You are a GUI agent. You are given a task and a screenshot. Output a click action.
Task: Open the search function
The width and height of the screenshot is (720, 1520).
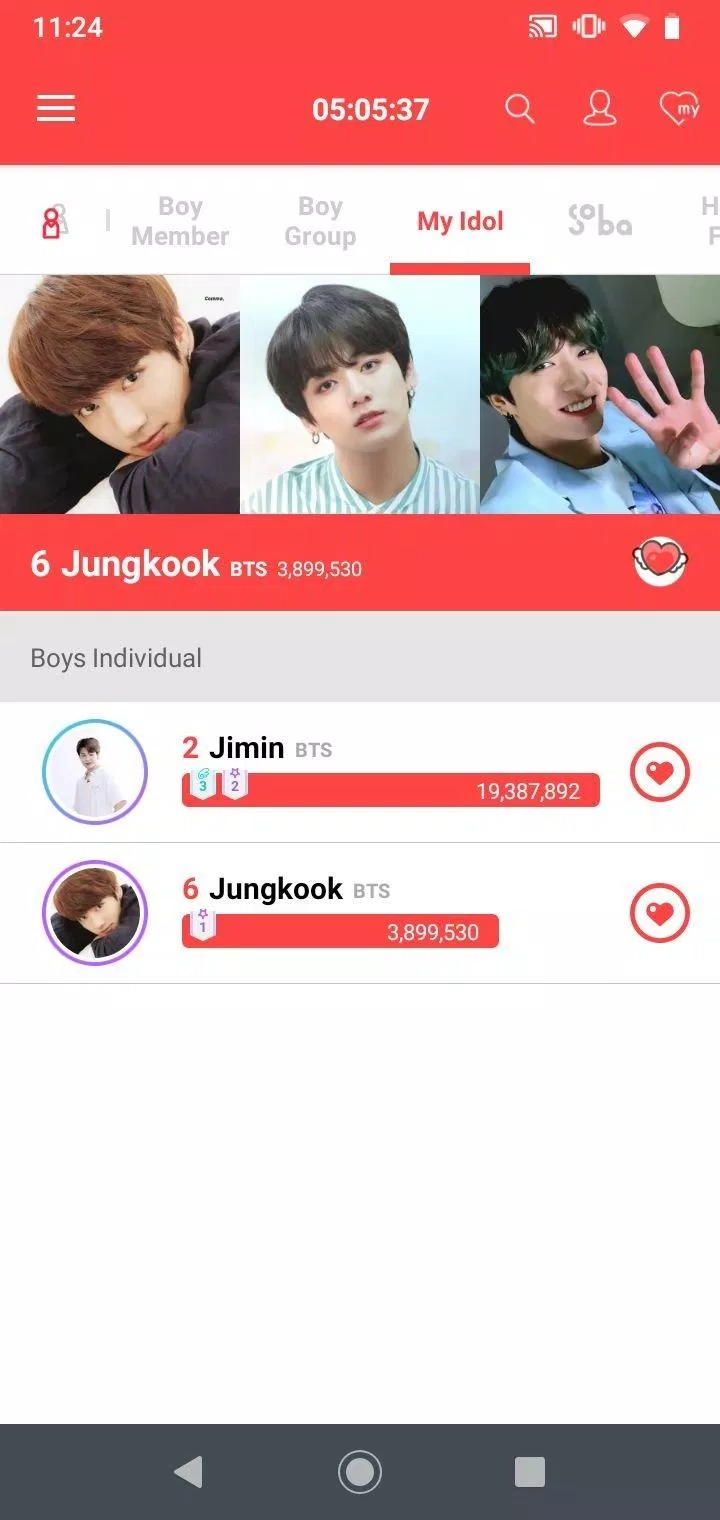pos(520,108)
